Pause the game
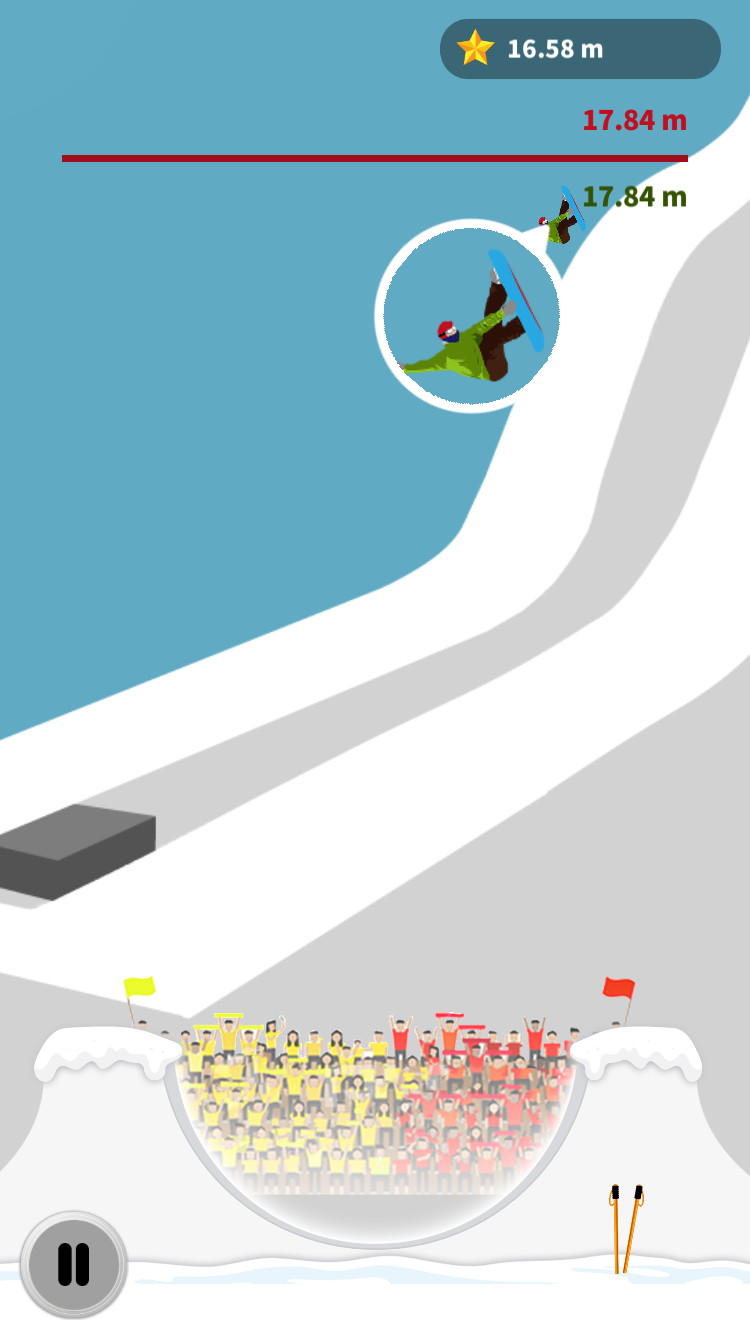Image resolution: width=750 pixels, height=1334 pixels. click(x=73, y=1264)
